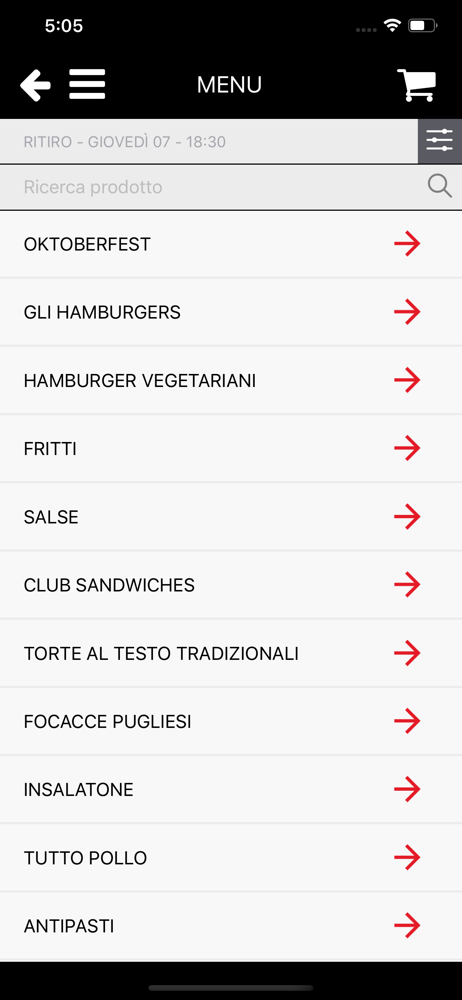
Task: Open the Oktoberfest category
Action: [x=231, y=244]
